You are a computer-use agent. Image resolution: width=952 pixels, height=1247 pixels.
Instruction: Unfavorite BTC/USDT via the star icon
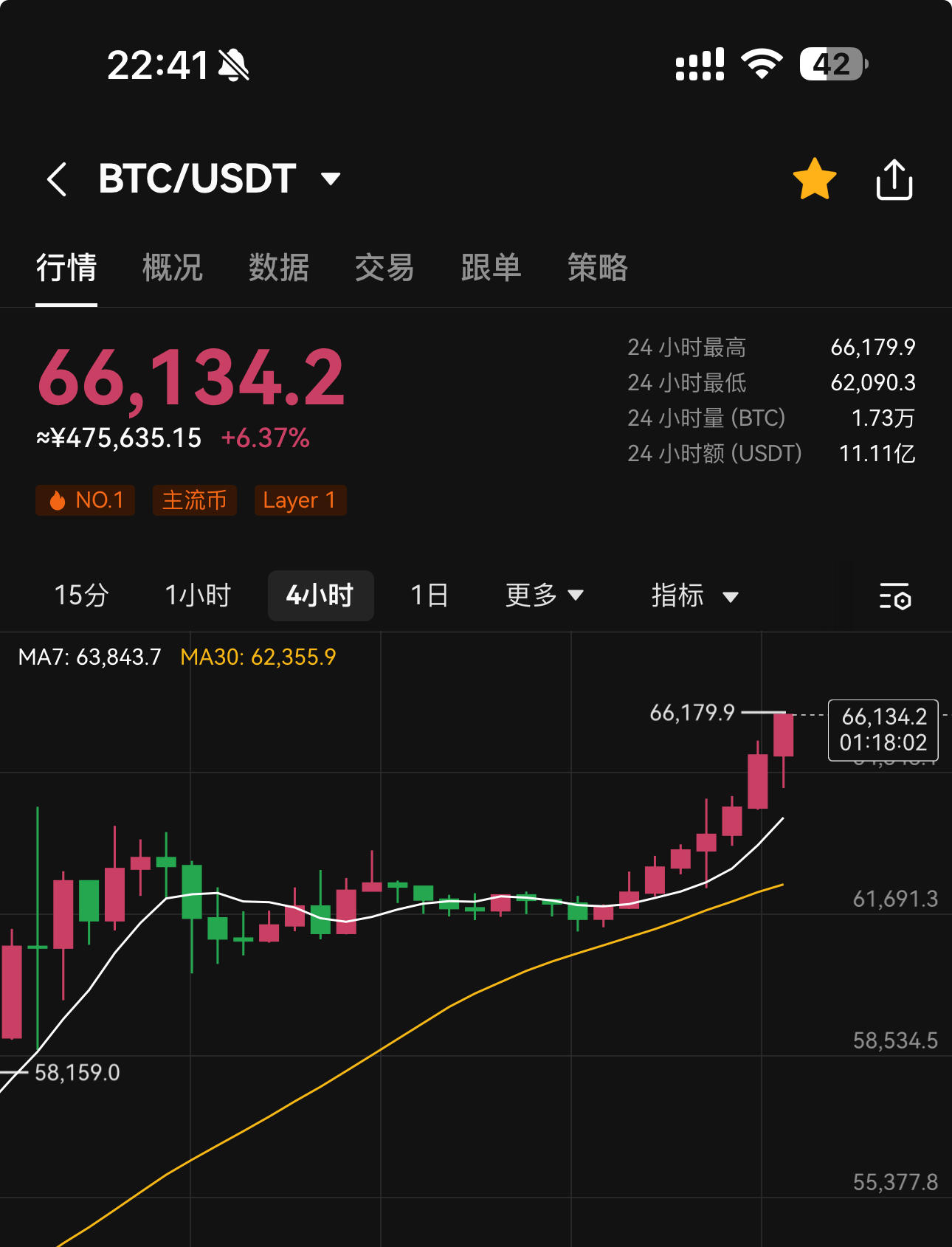coord(815,179)
